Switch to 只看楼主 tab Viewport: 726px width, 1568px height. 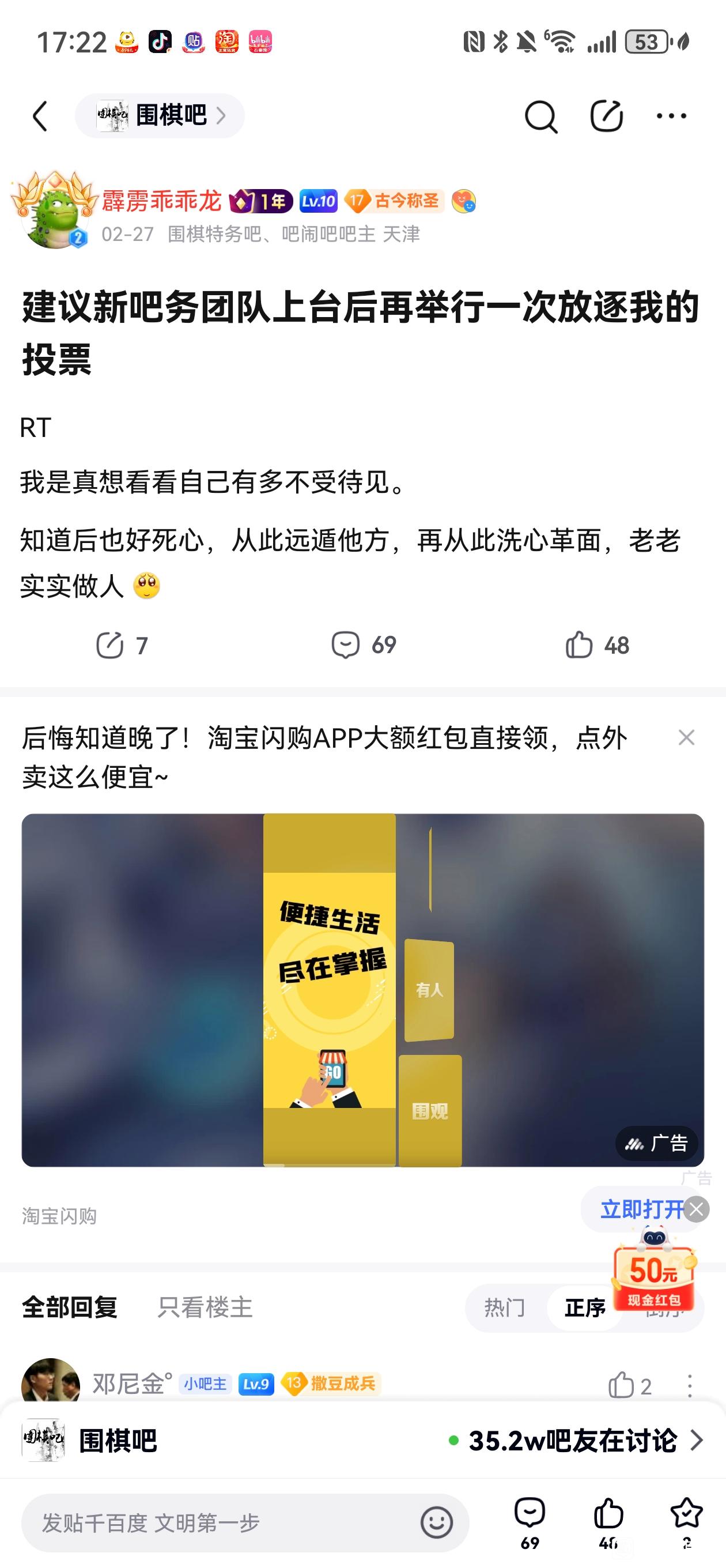tap(205, 1307)
